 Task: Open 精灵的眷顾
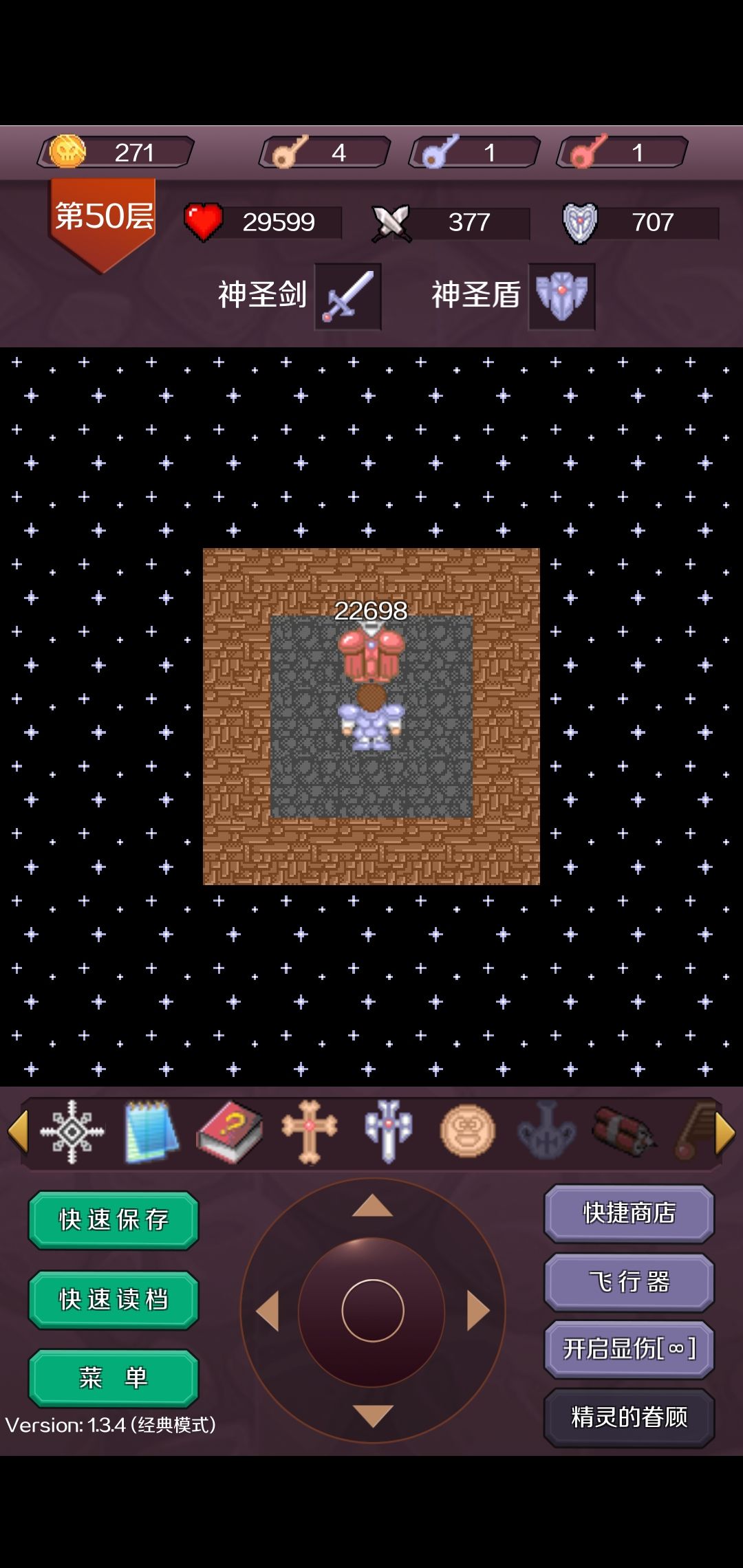coord(629,1417)
